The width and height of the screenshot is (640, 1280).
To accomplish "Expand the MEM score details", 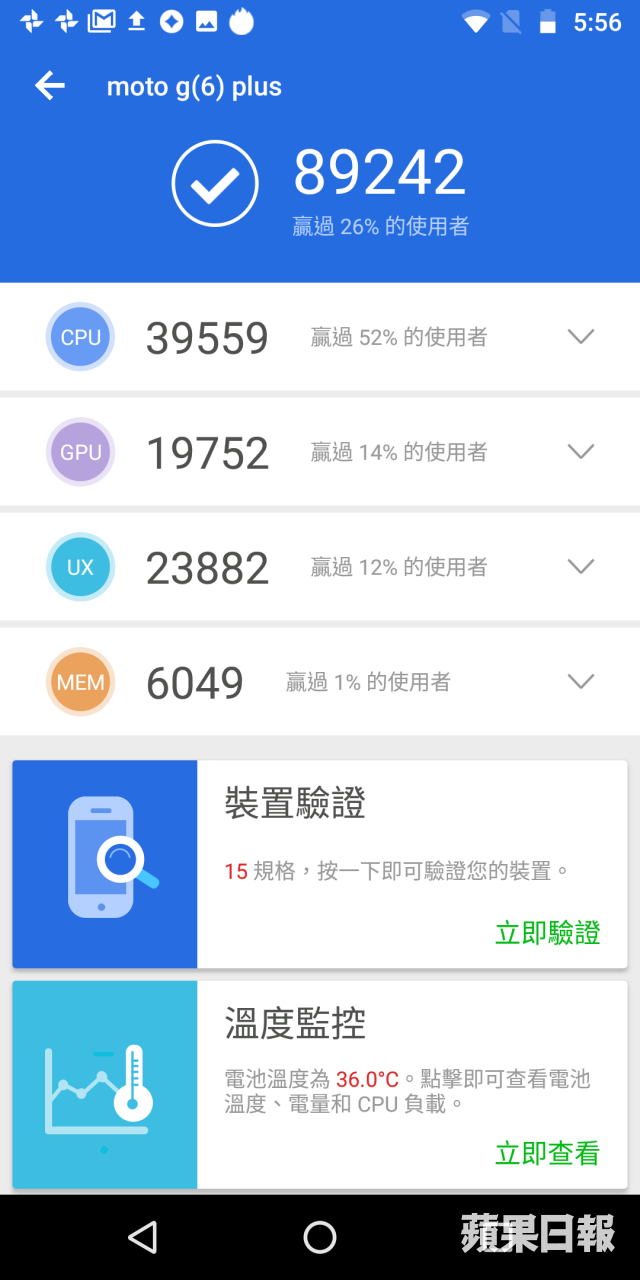I will [x=581, y=682].
